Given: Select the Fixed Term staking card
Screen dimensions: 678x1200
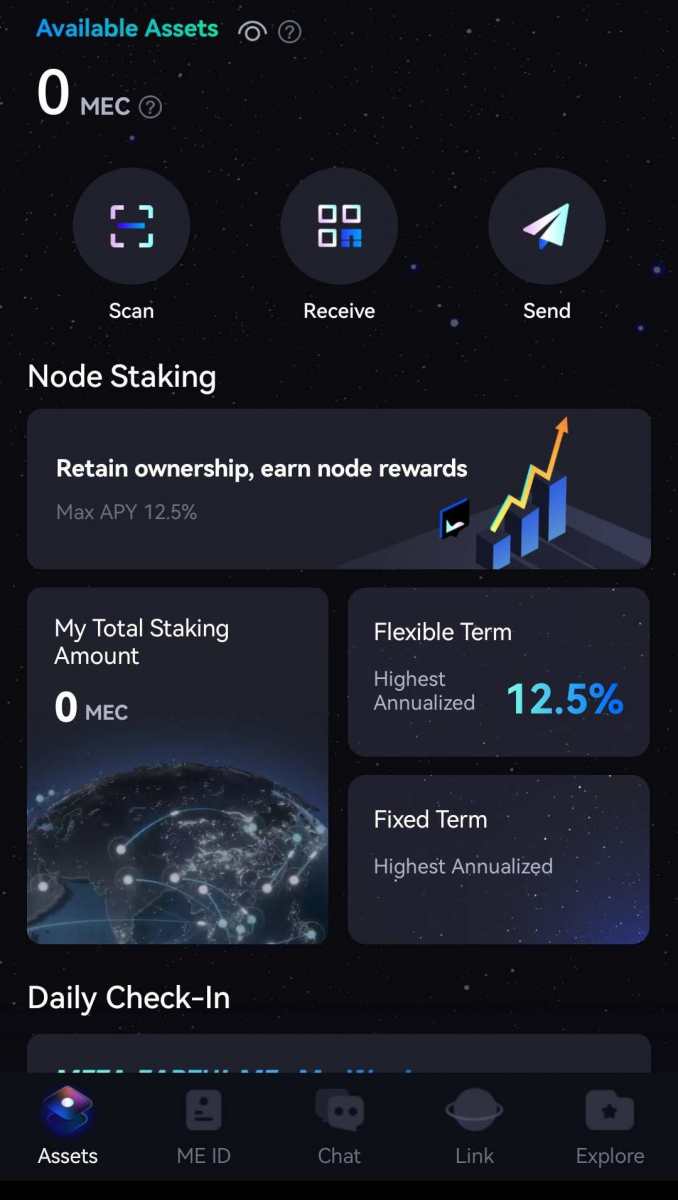Looking at the screenshot, I should [x=498, y=859].
